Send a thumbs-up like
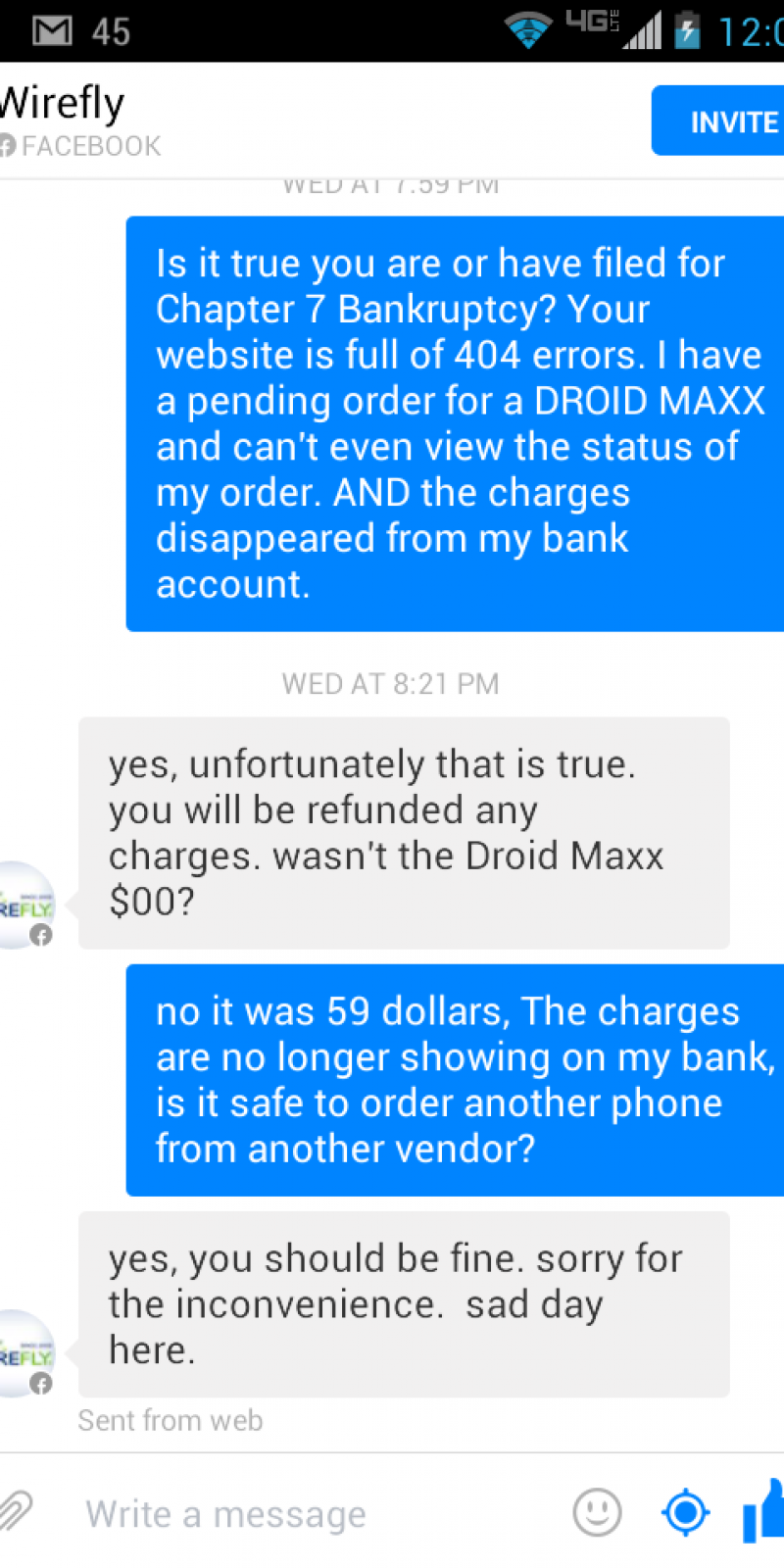Image resolution: width=784 pixels, height=1568 pixels. point(764,1512)
